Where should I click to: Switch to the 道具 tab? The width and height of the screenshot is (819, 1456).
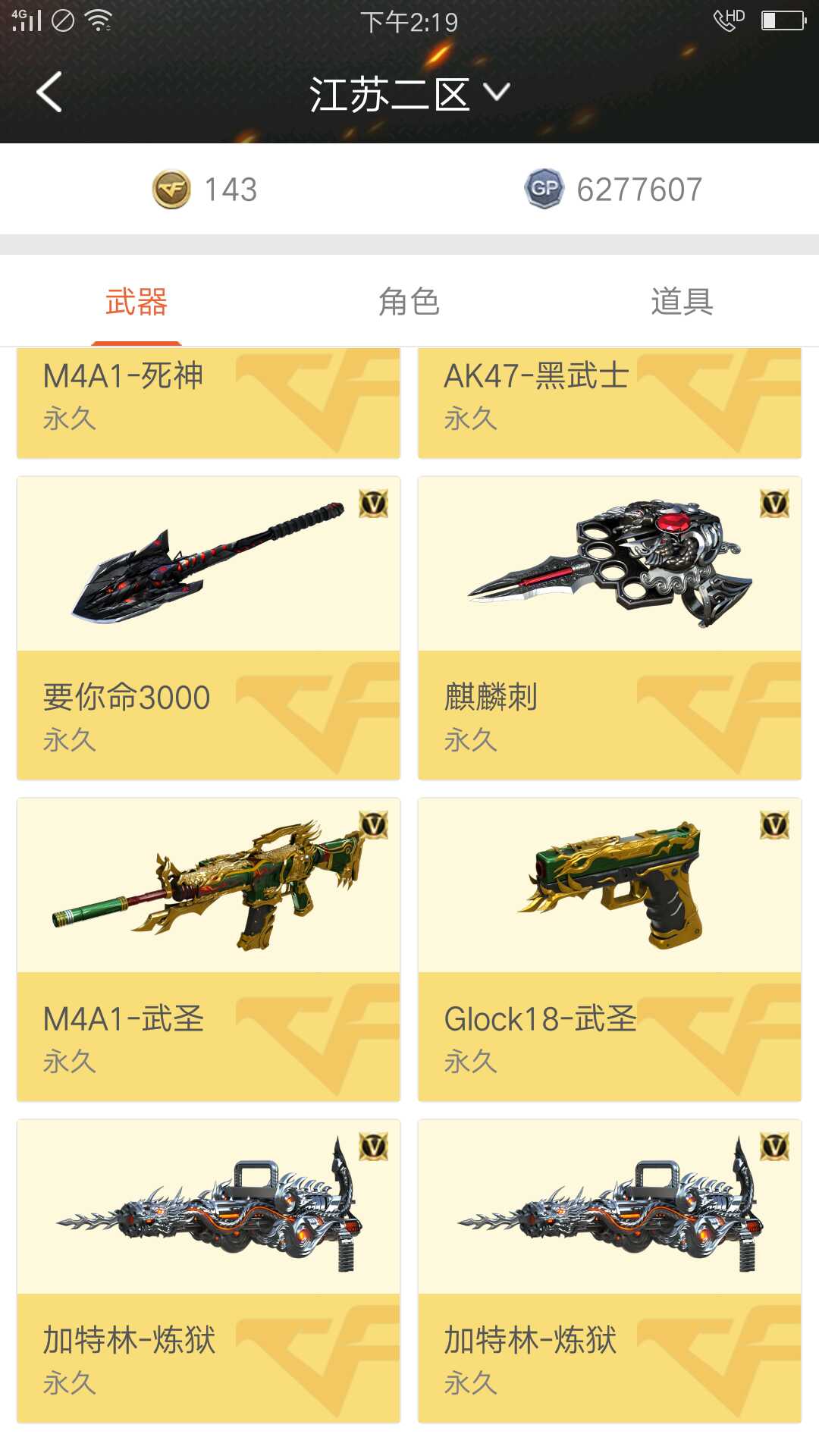(x=682, y=302)
